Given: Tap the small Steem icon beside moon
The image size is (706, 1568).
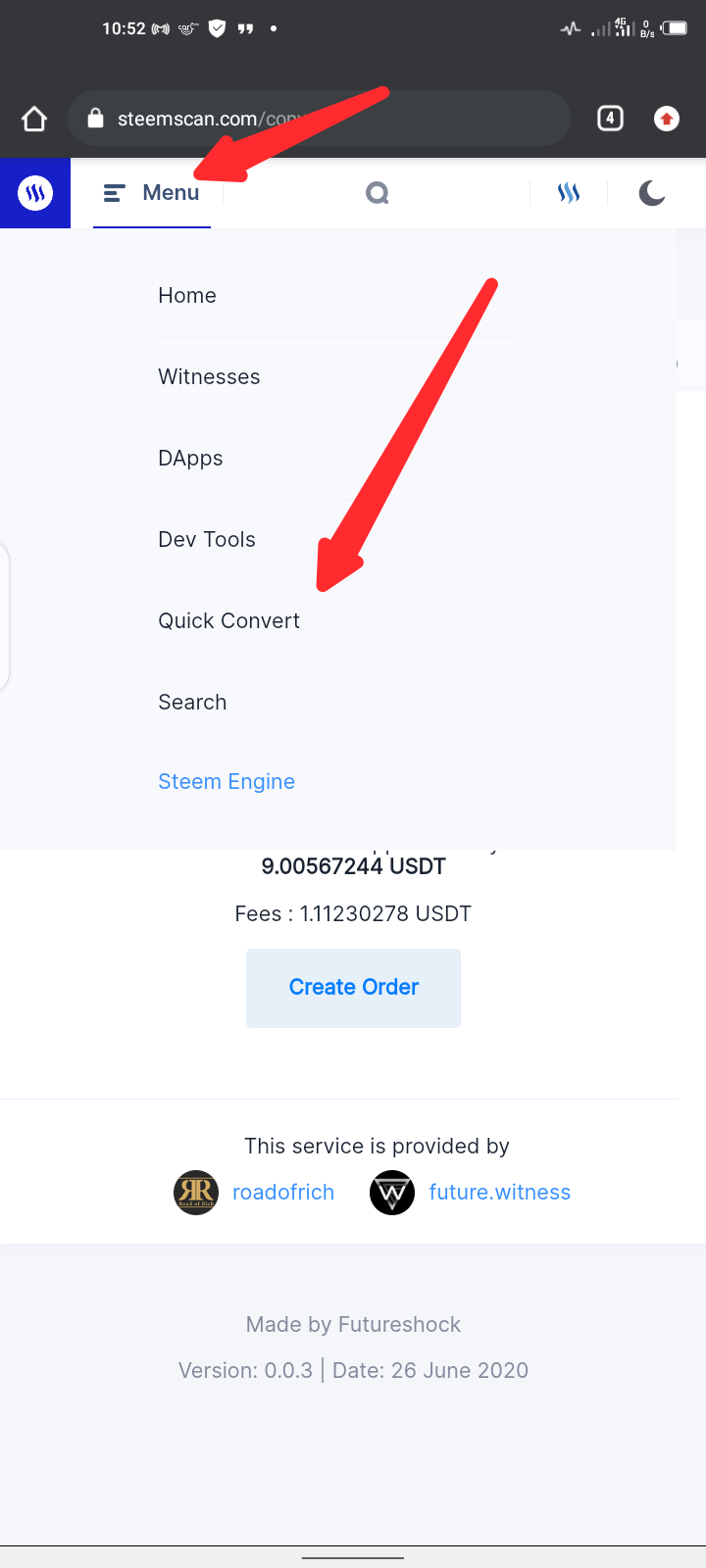Looking at the screenshot, I should tap(569, 193).
